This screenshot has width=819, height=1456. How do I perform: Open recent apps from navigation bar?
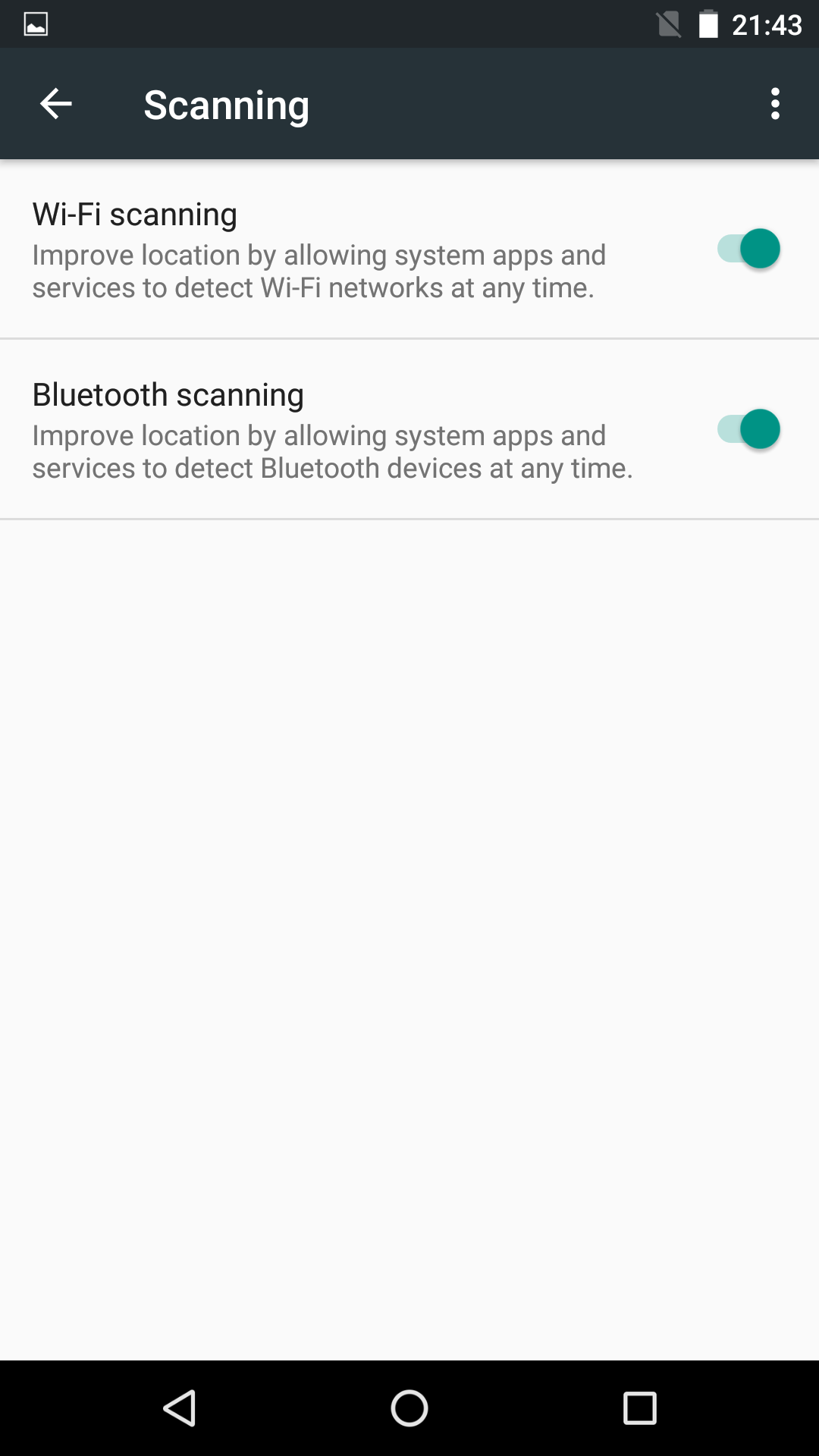point(639,1408)
